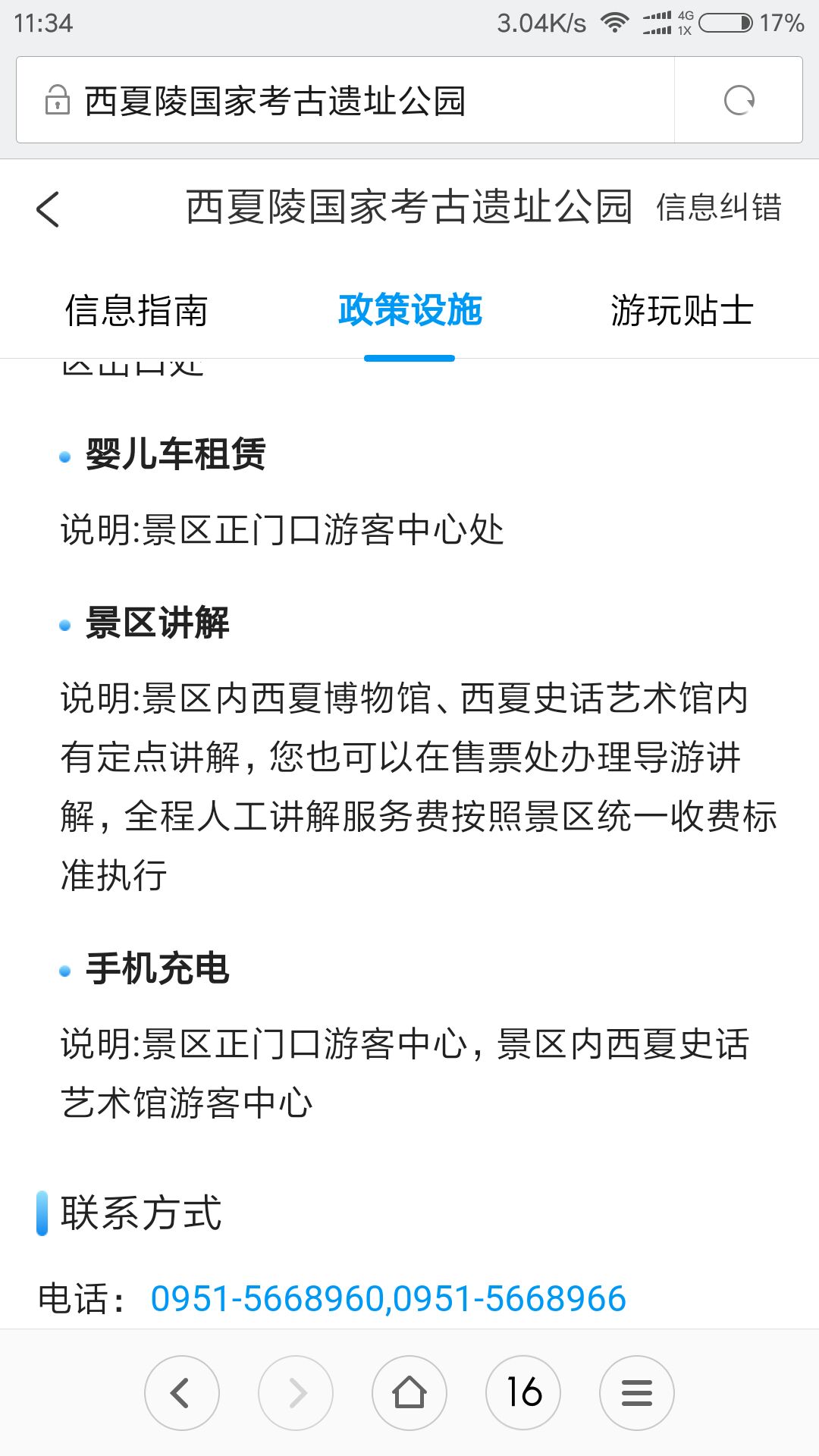This screenshot has width=819, height=1456.
Task: Reload the page with the refresh icon
Action: [739, 100]
